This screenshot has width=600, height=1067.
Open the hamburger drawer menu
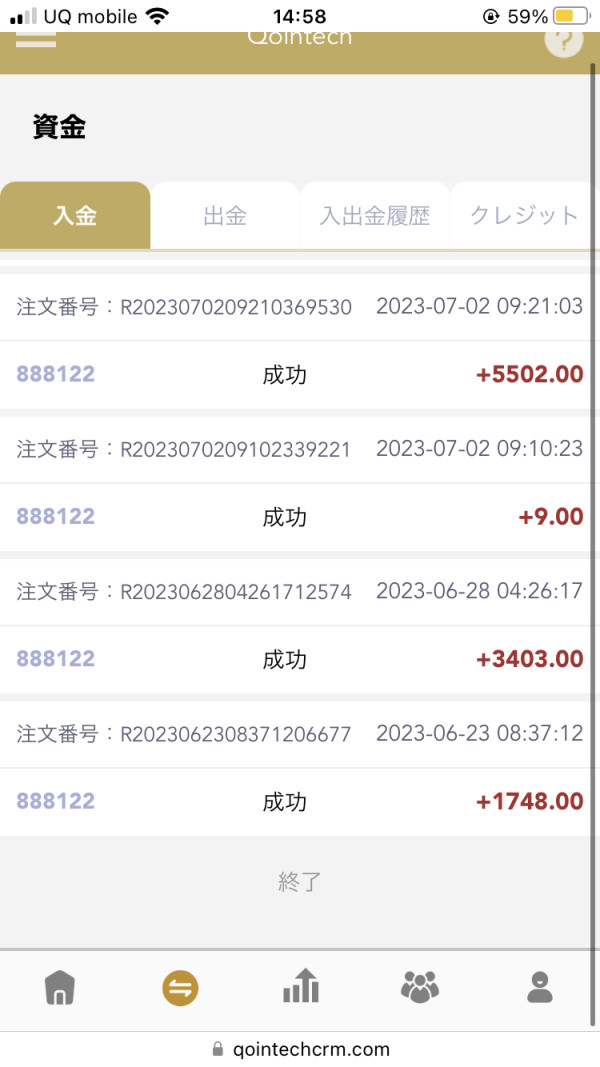pos(36,40)
